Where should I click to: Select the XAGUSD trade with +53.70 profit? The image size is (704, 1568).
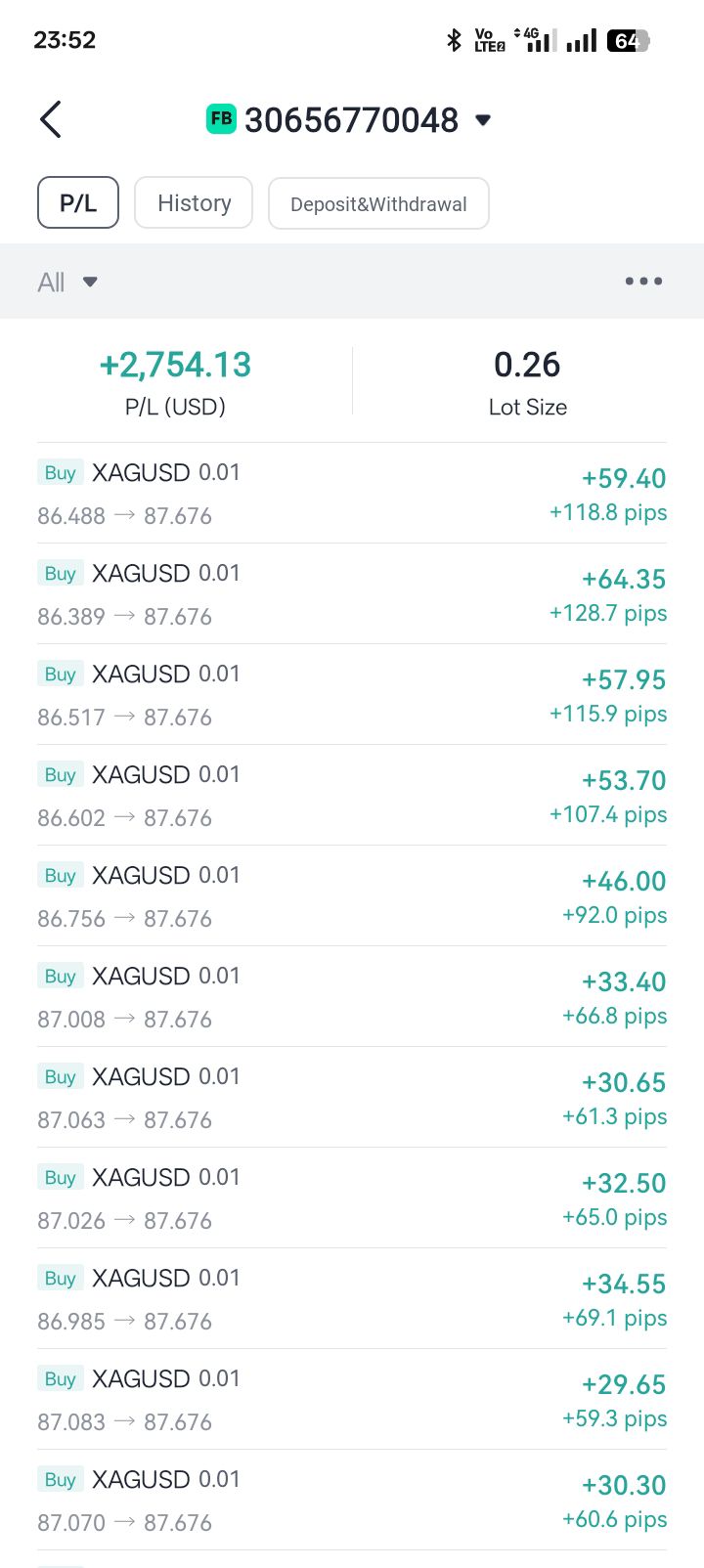click(x=352, y=796)
